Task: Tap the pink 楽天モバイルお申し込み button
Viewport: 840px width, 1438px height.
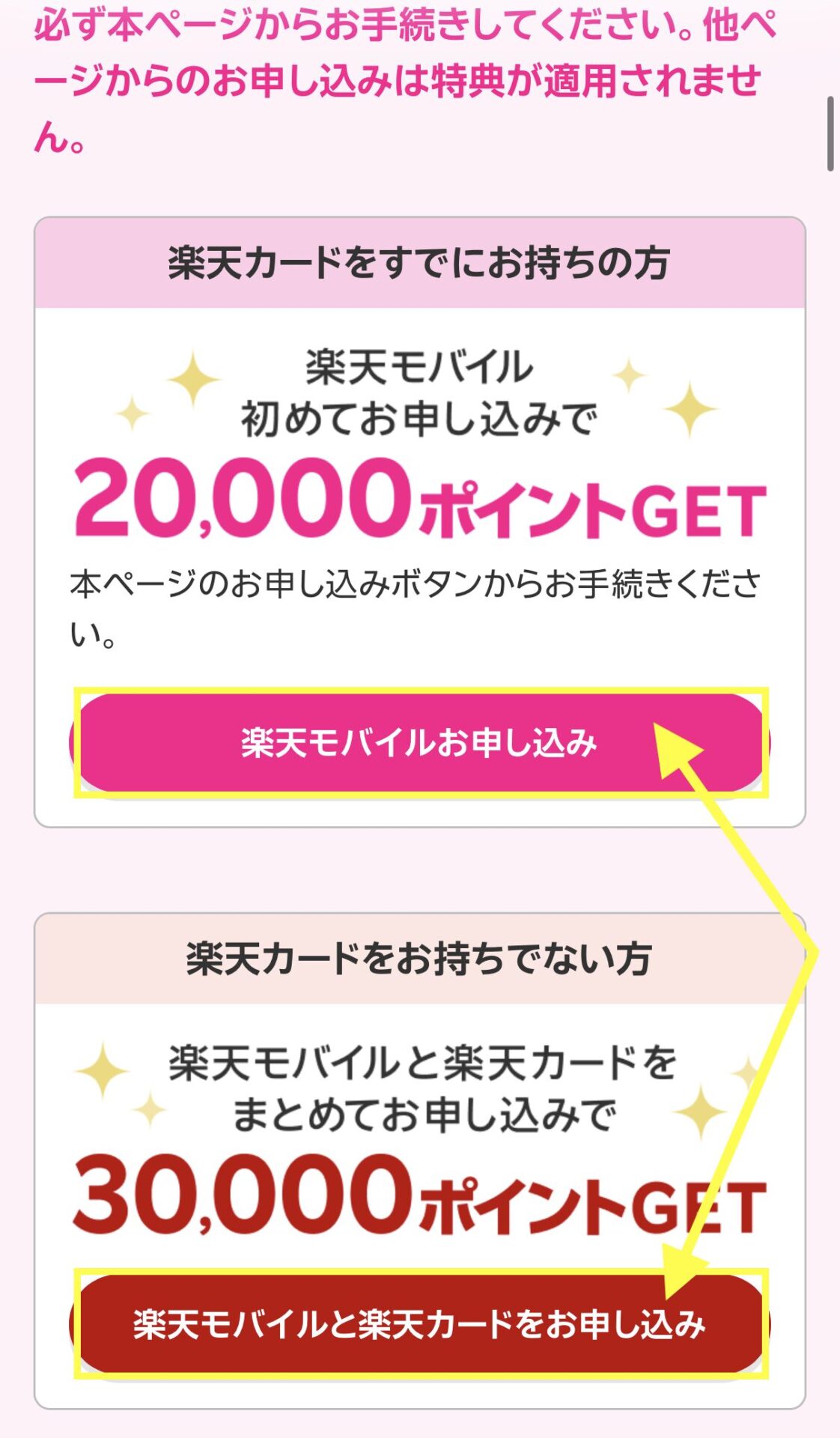Action: coord(419,743)
